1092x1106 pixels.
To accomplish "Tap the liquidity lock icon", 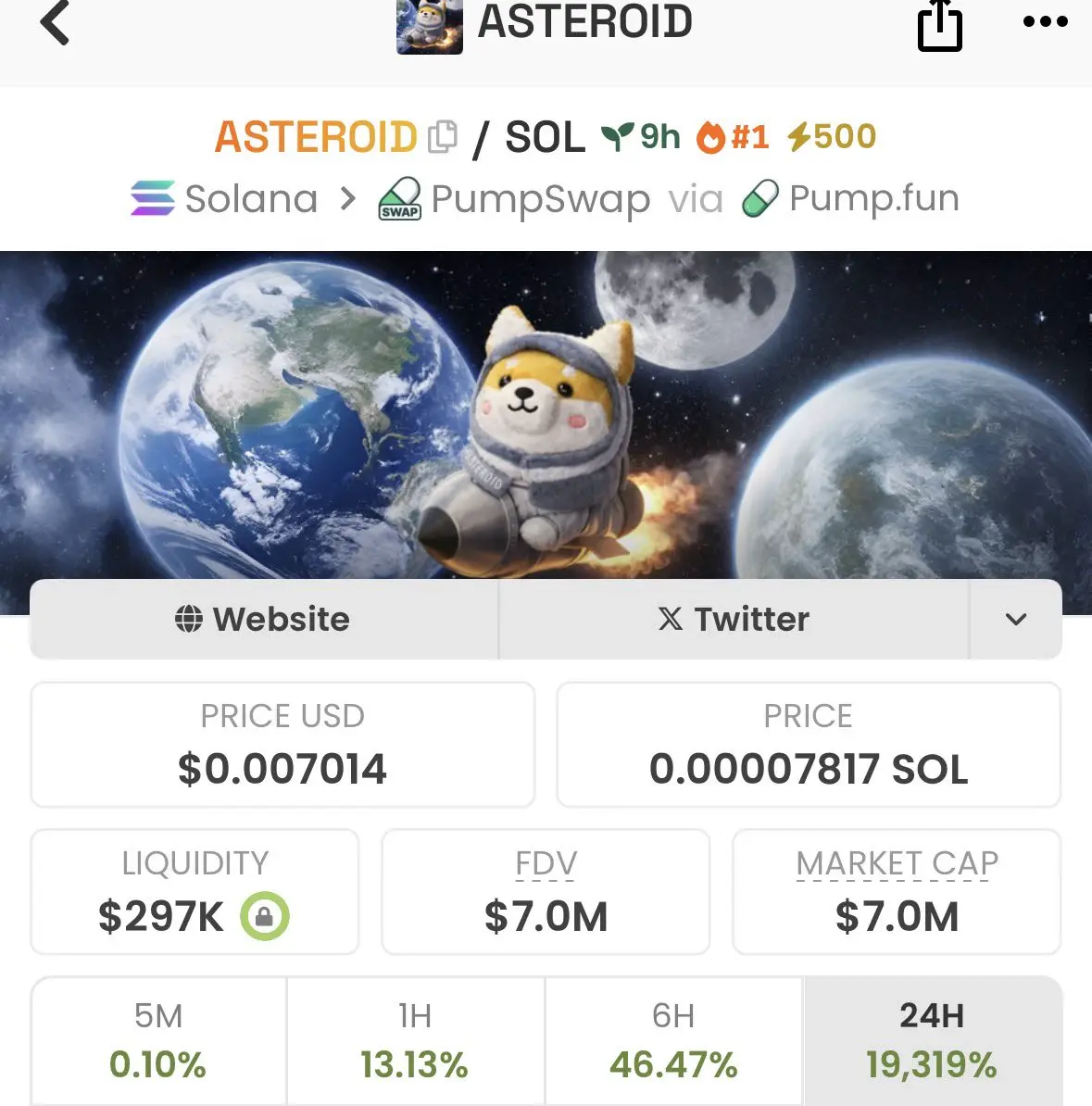I will point(265,916).
